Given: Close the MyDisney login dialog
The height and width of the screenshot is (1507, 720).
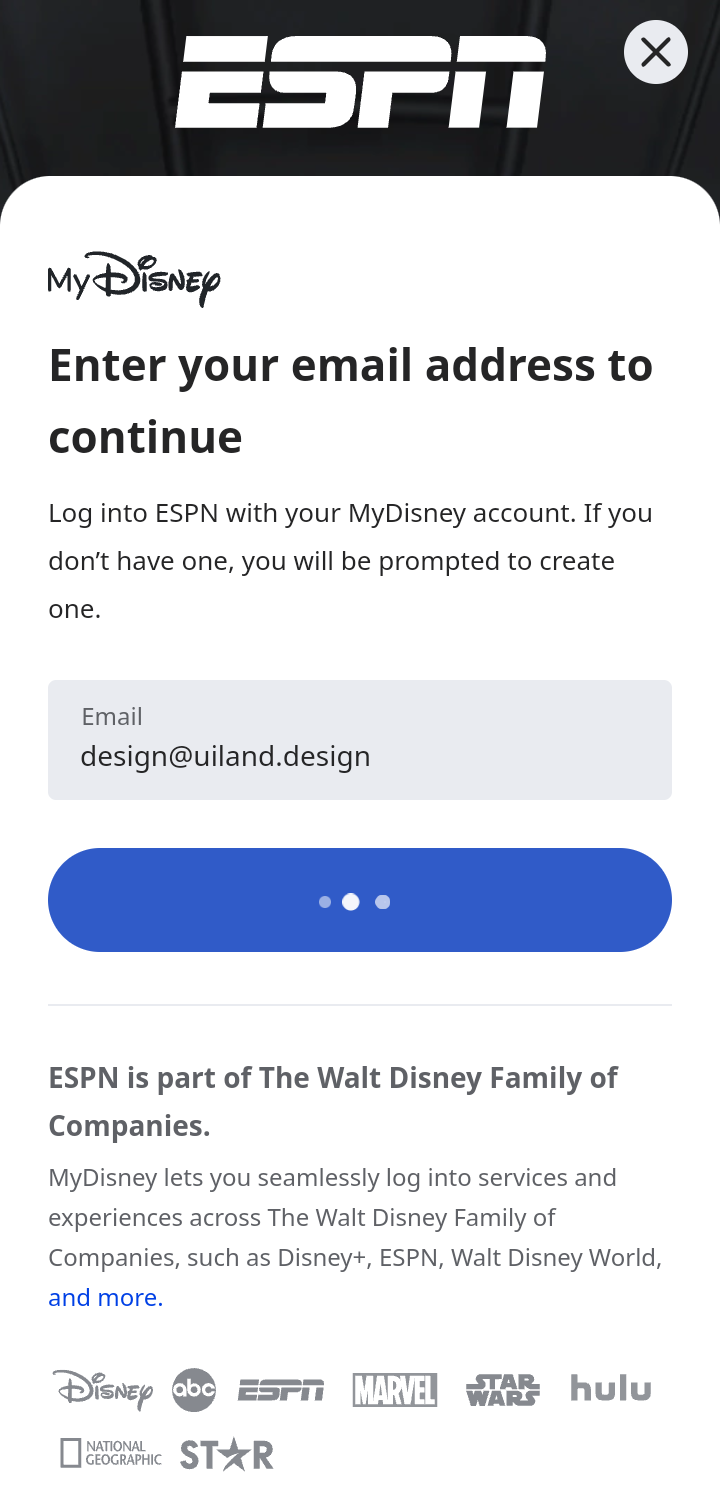Looking at the screenshot, I should (656, 52).
